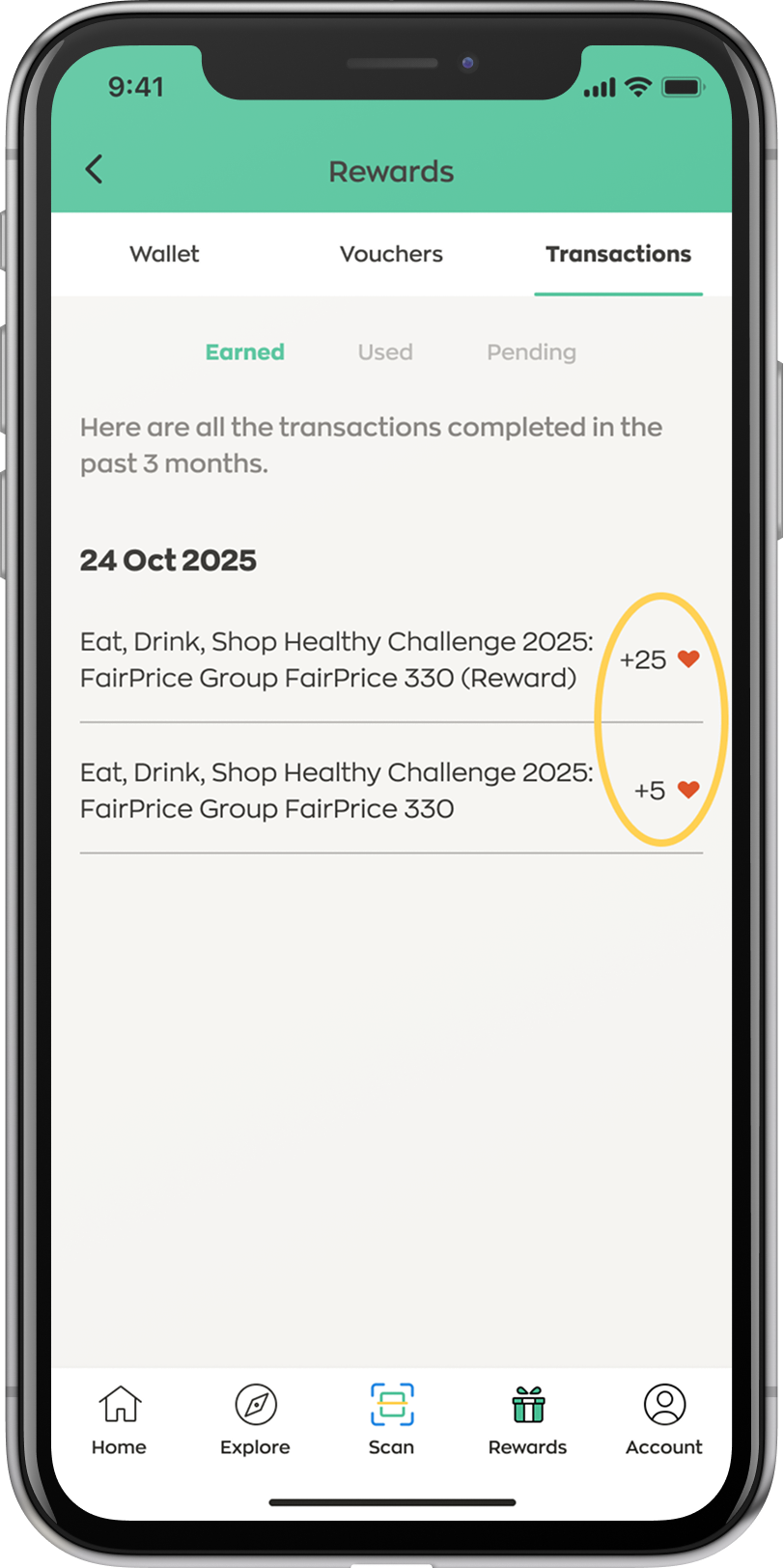Show Earned transactions

point(245,352)
